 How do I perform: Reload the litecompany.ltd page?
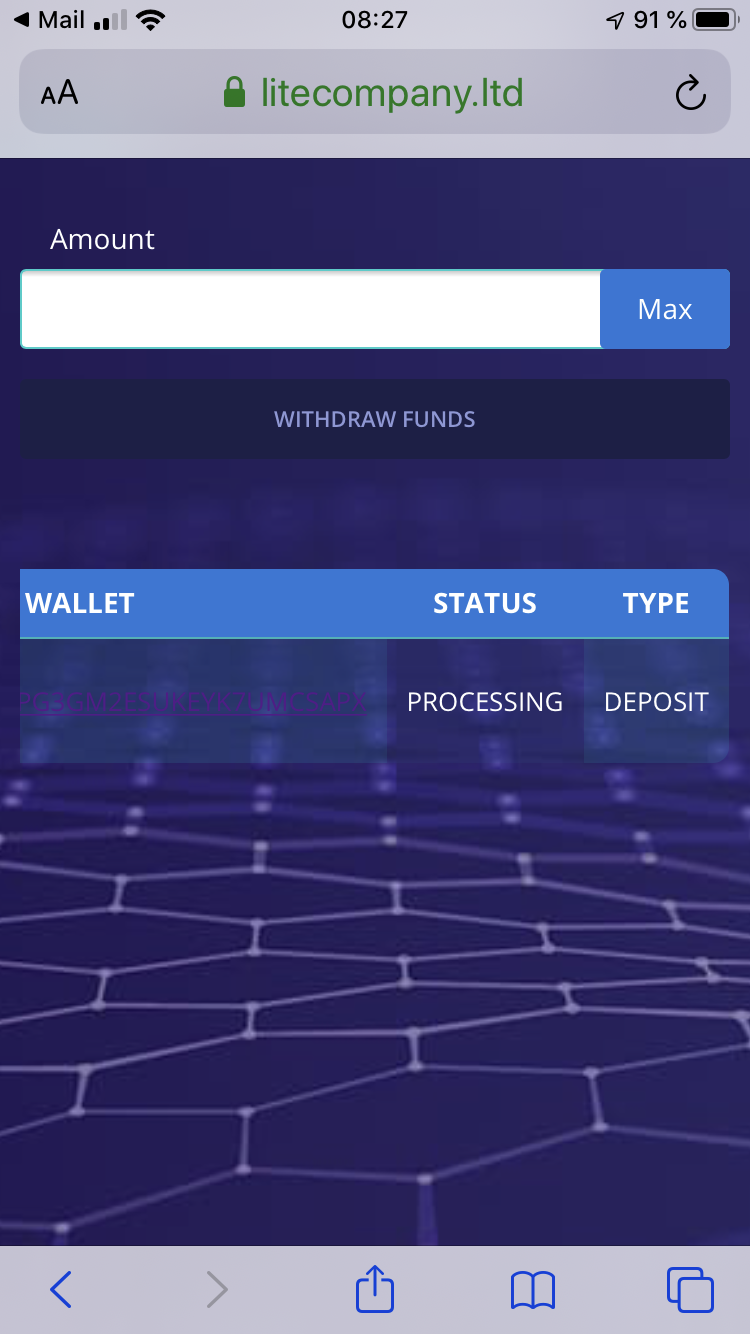pyautogui.click(x=691, y=94)
